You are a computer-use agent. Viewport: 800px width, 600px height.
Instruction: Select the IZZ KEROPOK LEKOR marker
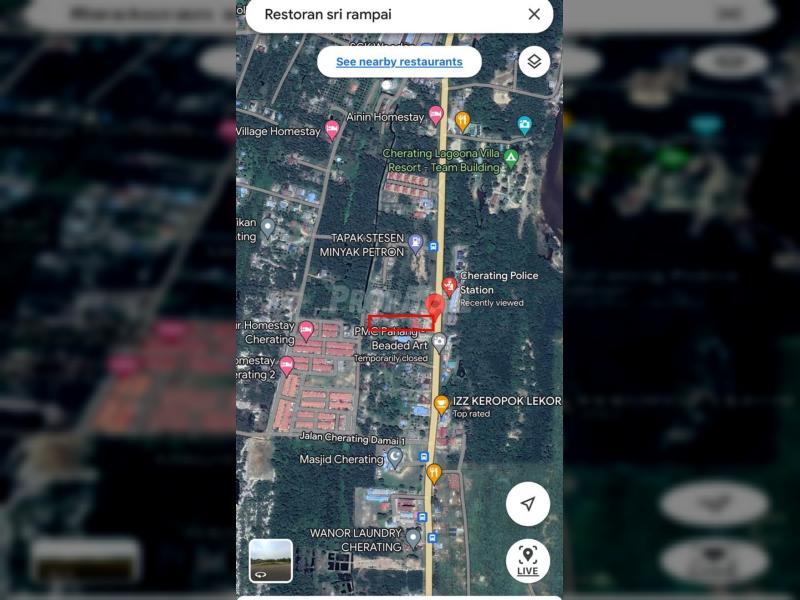point(442,404)
